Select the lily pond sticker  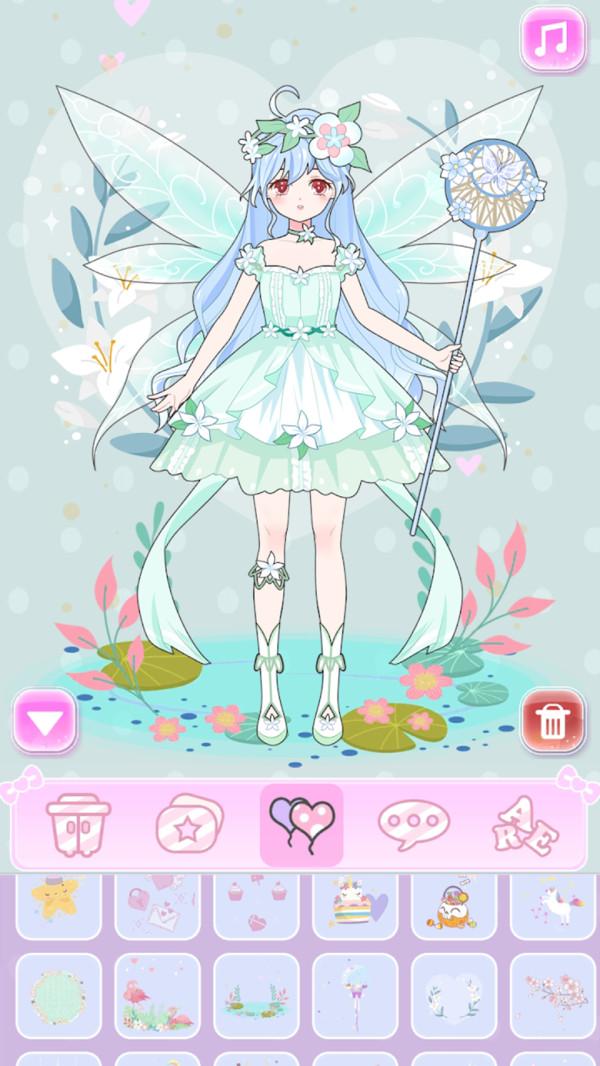(x=256, y=995)
